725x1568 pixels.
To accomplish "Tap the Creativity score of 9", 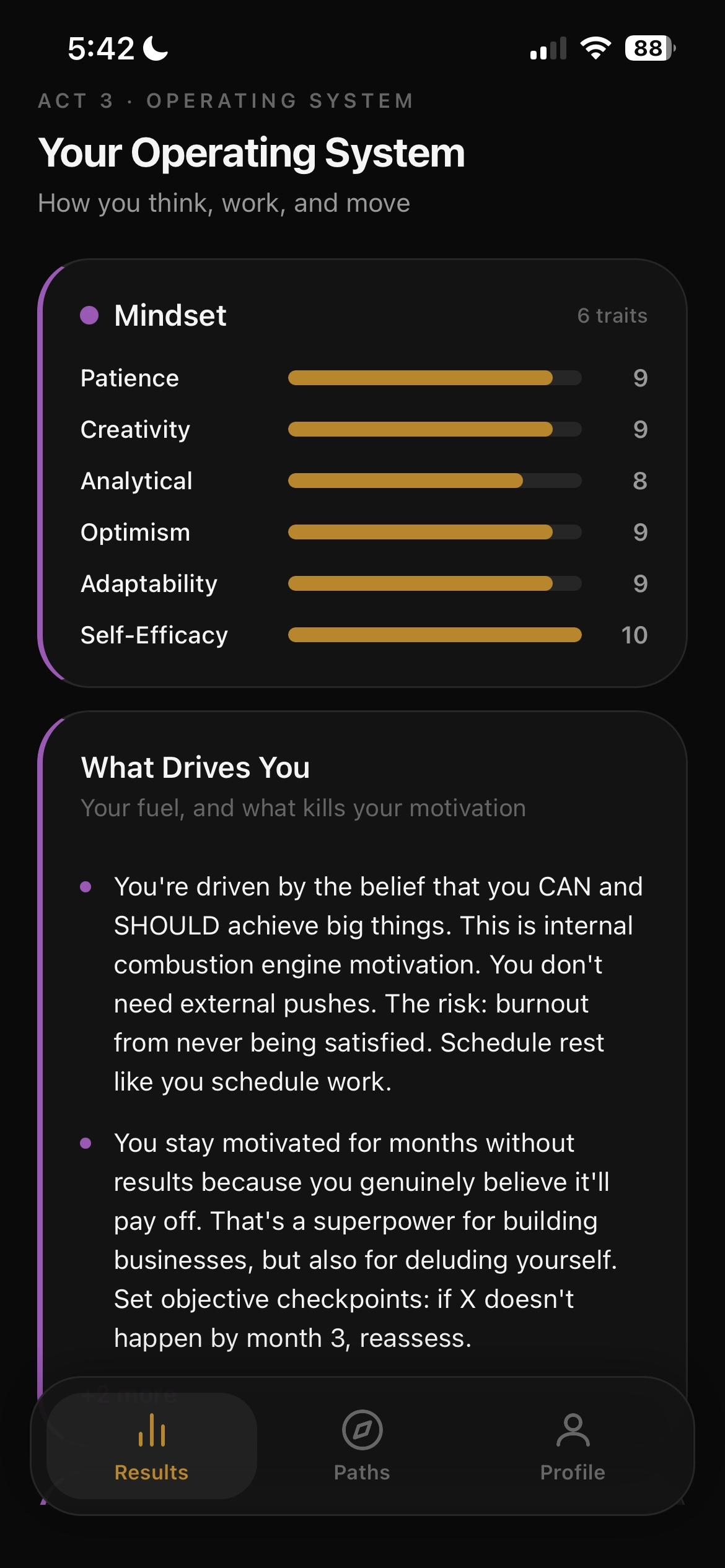I will click(x=639, y=429).
